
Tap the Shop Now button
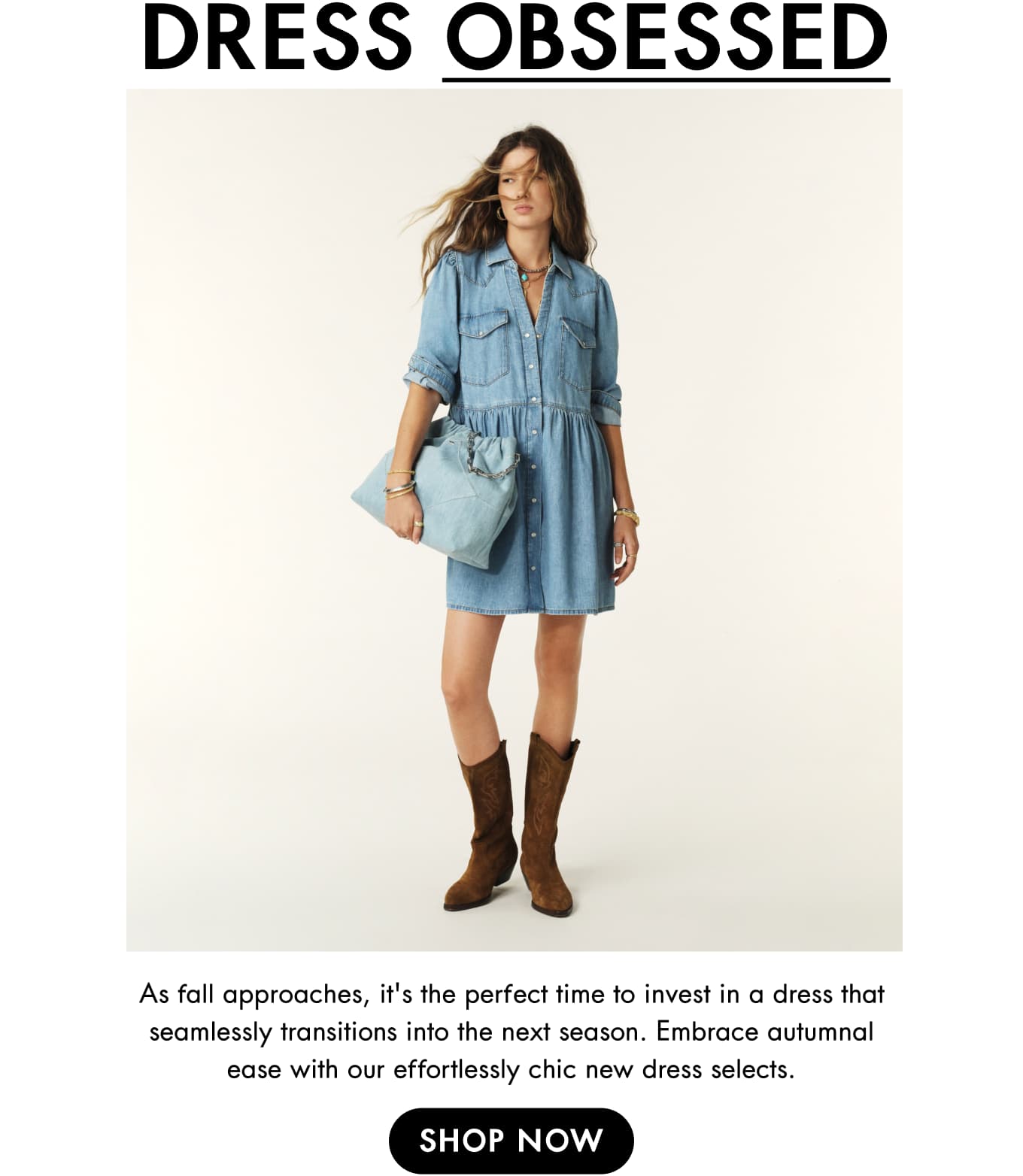[x=511, y=1140]
